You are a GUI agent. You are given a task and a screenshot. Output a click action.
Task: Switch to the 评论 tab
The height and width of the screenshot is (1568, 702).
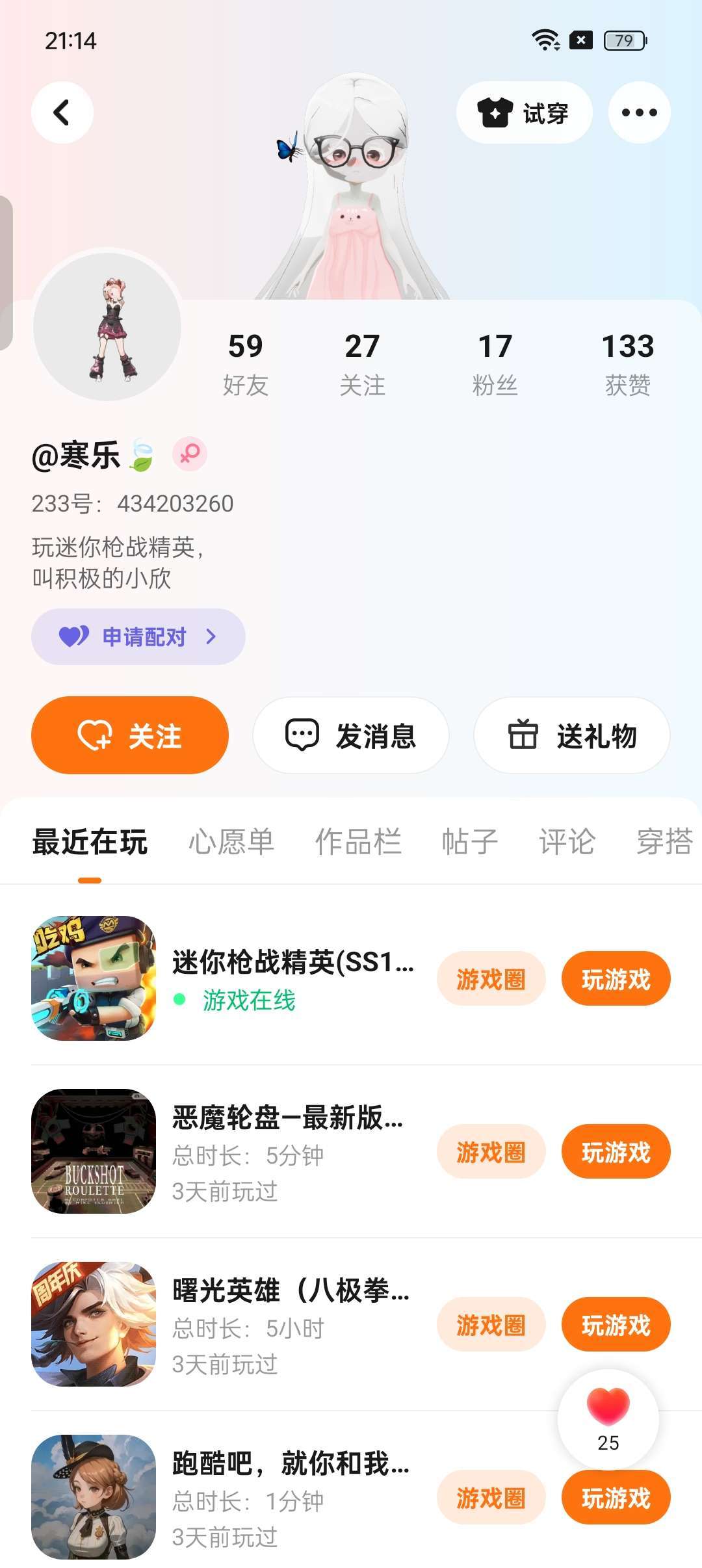(567, 841)
